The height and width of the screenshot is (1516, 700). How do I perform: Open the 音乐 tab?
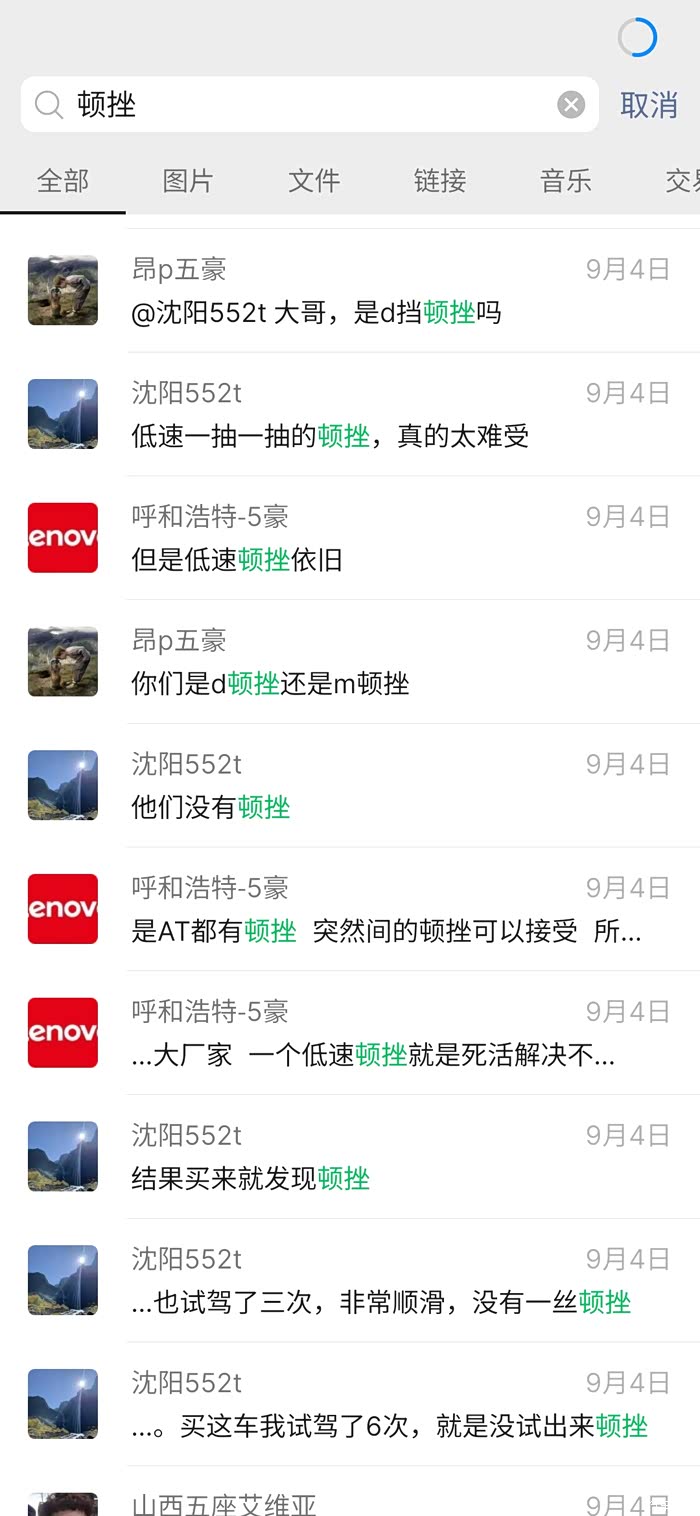point(566,180)
